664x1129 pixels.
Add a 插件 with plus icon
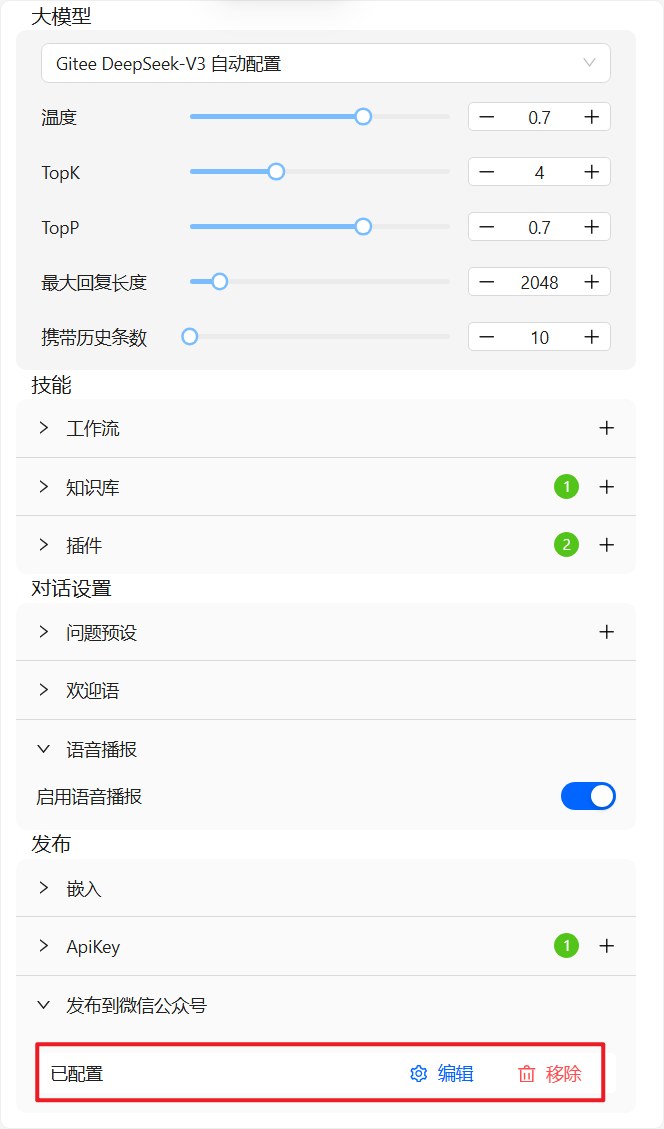pos(606,545)
